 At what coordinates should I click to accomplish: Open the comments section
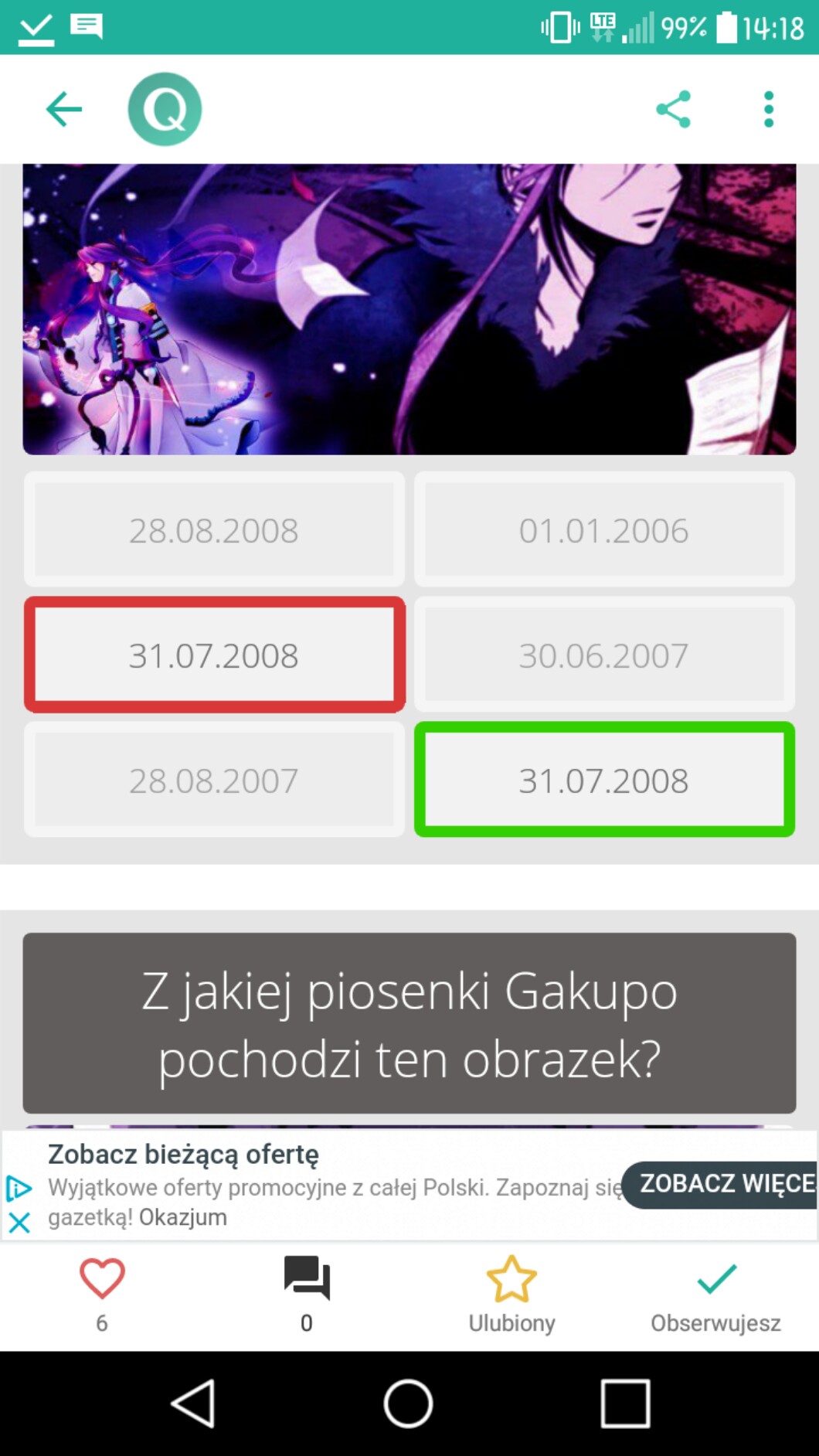[x=307, y=1294]
